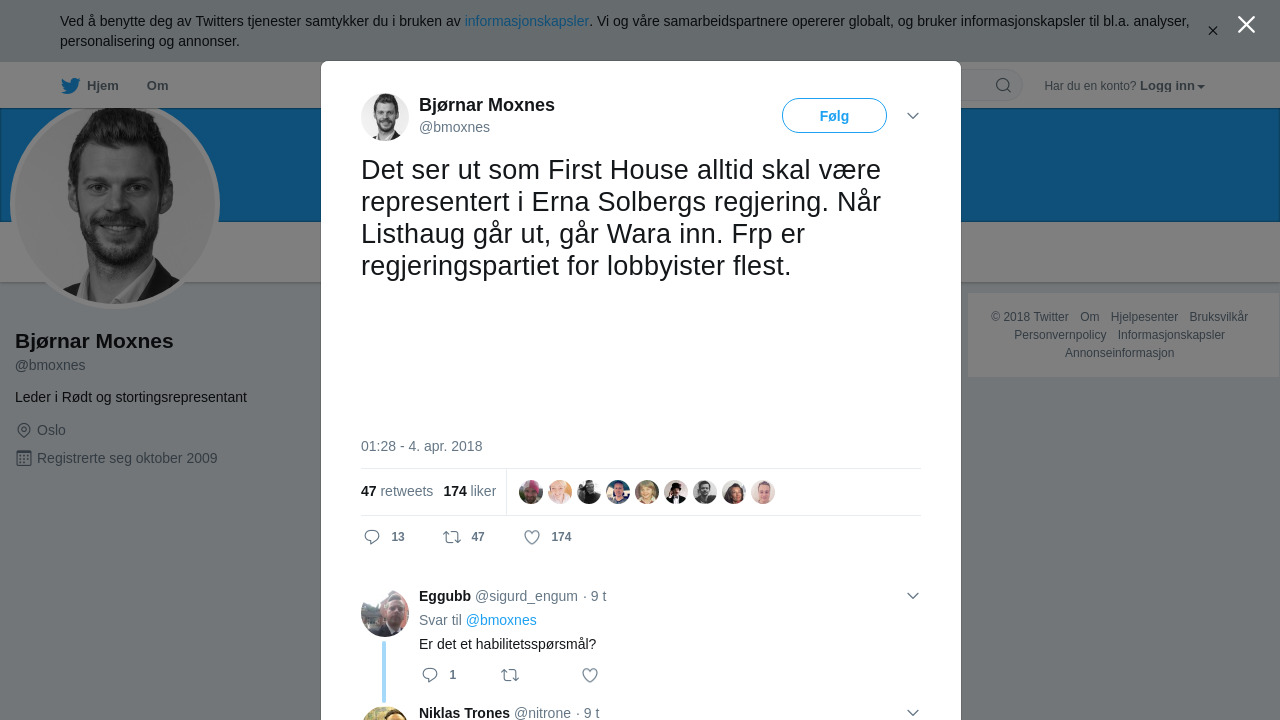Open Eggubb's profile from reply
This screenshot has width=1280, height=720.
point(444,596)
